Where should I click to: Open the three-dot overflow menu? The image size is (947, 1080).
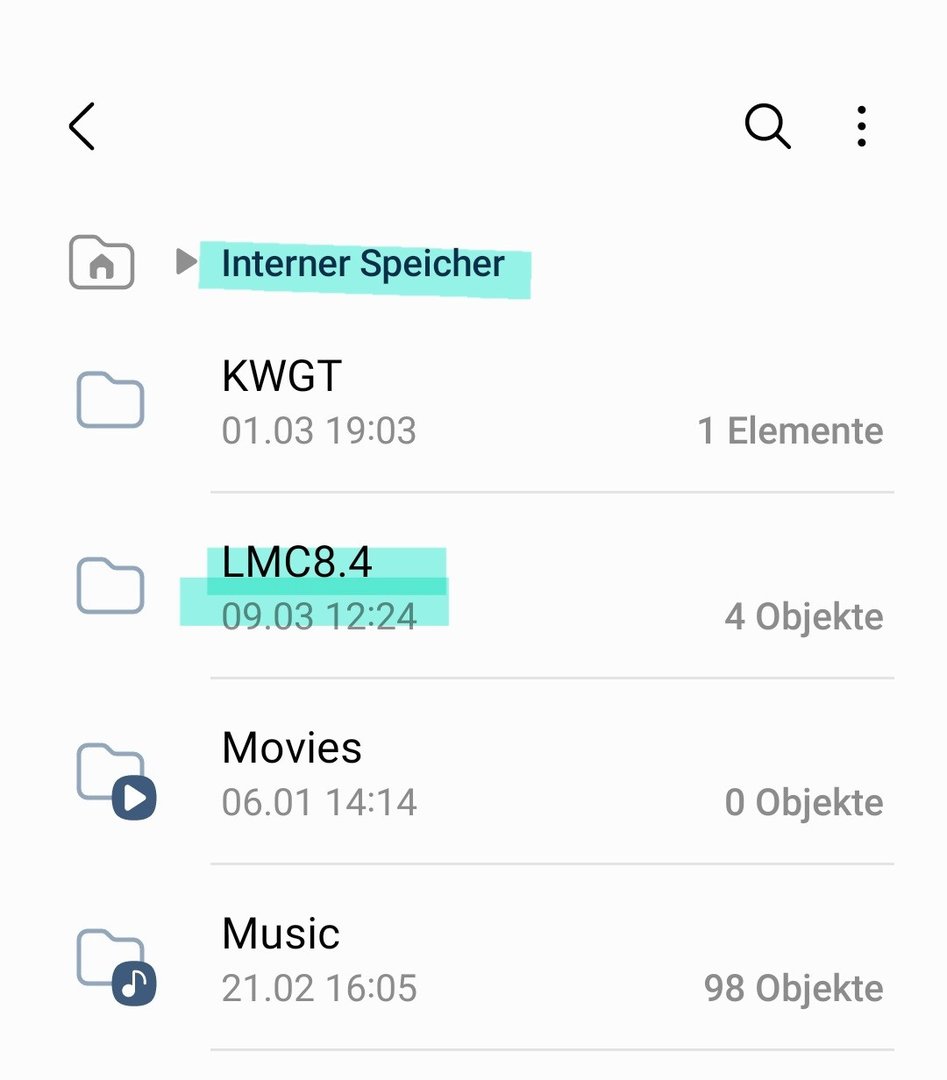pos(861,127)
